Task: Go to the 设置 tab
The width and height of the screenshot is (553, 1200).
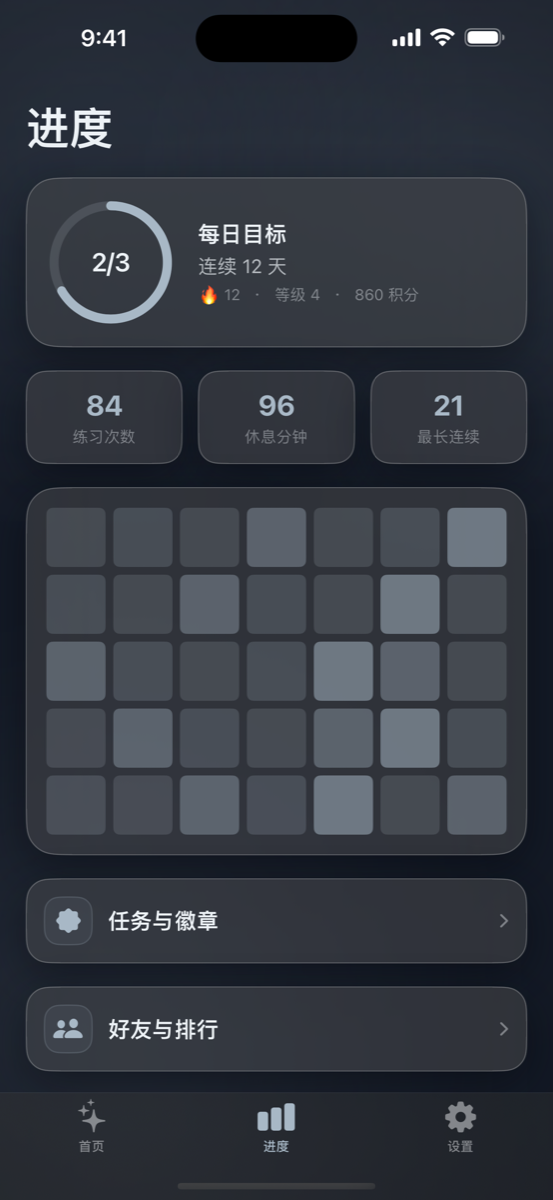Action: [x=460, y=1127]
